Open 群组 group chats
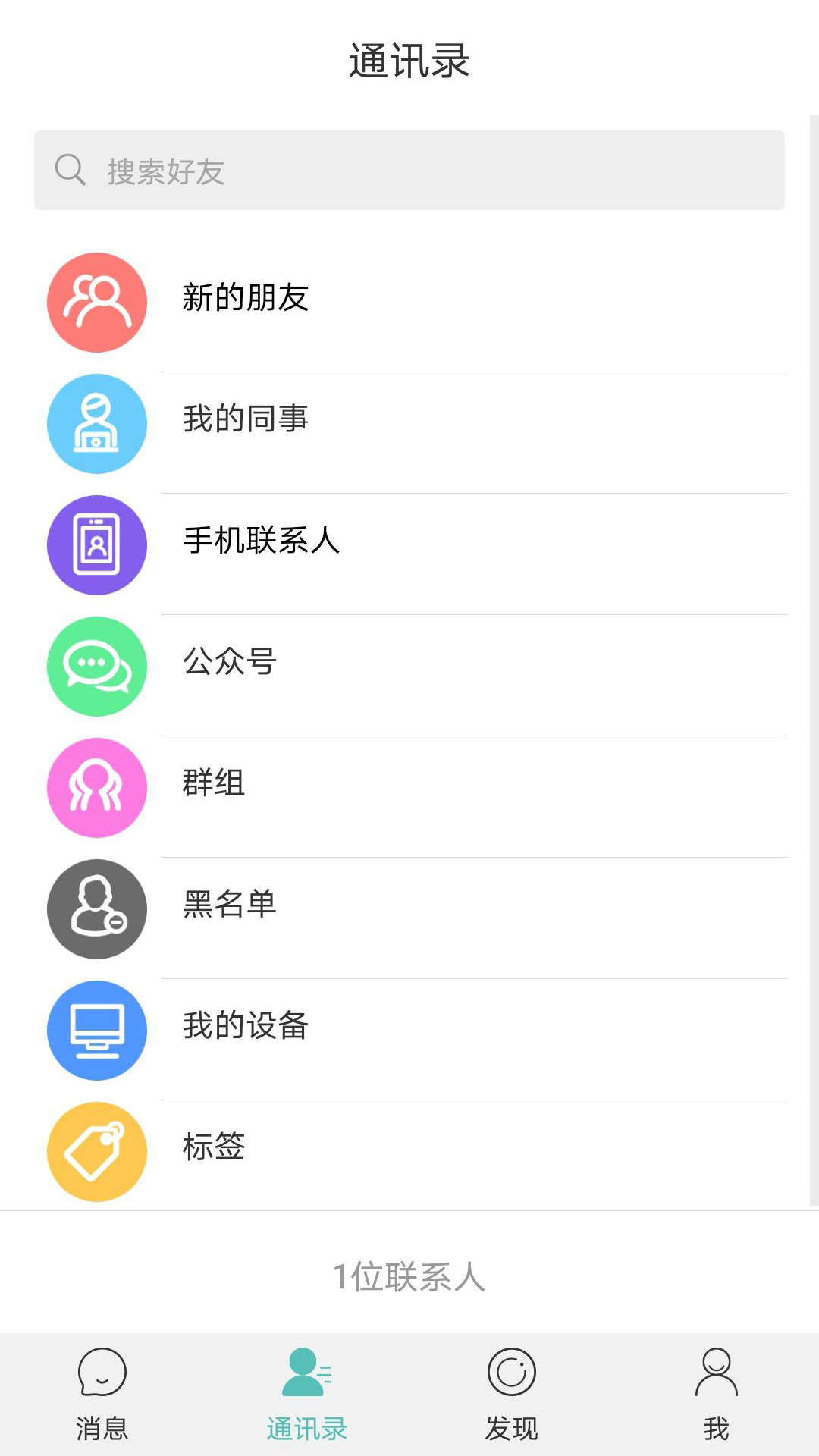Viewport: 819px width, 1456px height. coord(96,787)
